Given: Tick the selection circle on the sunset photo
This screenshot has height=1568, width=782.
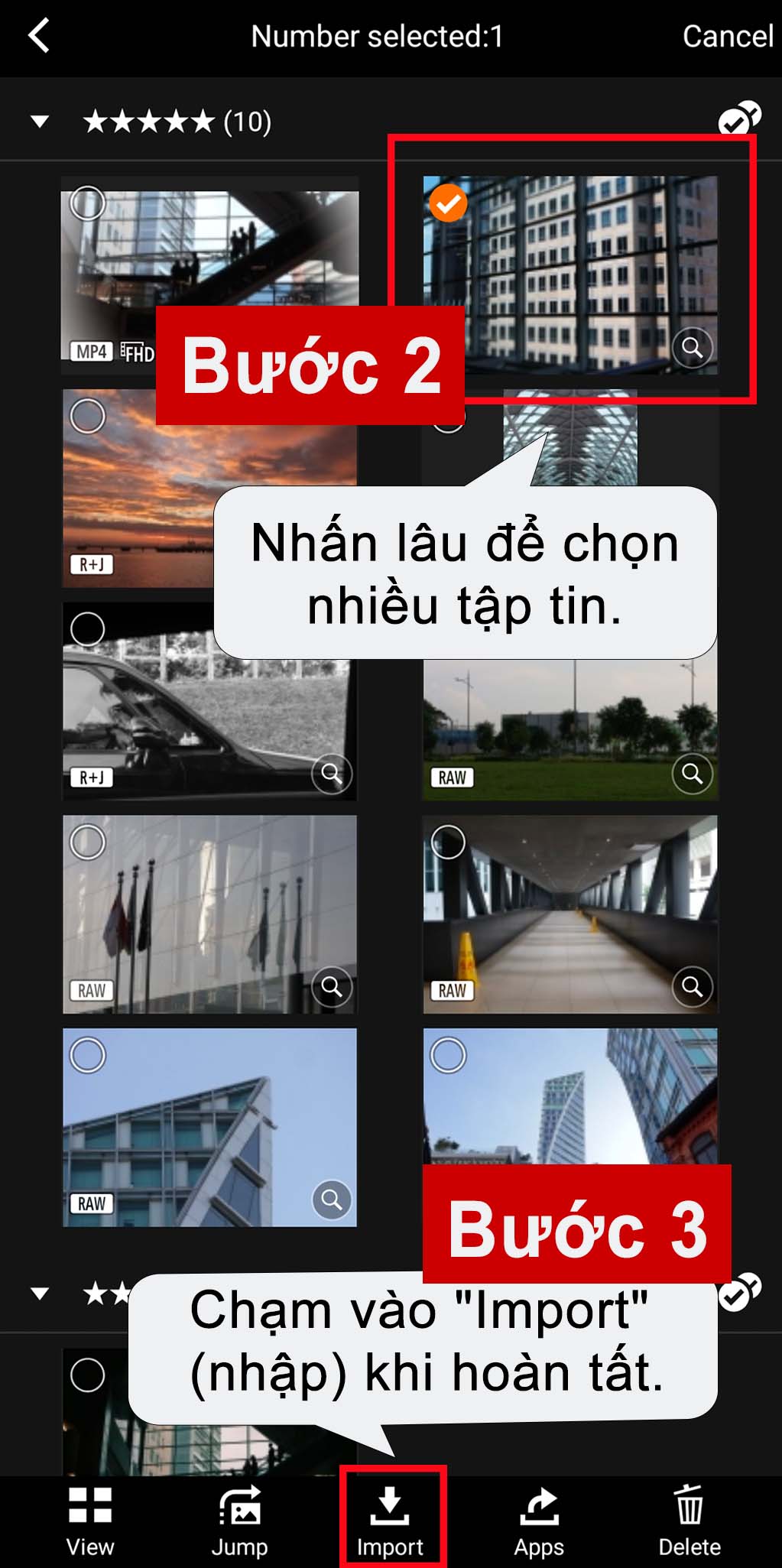Looking at the screenshot, I should point(88,417).
